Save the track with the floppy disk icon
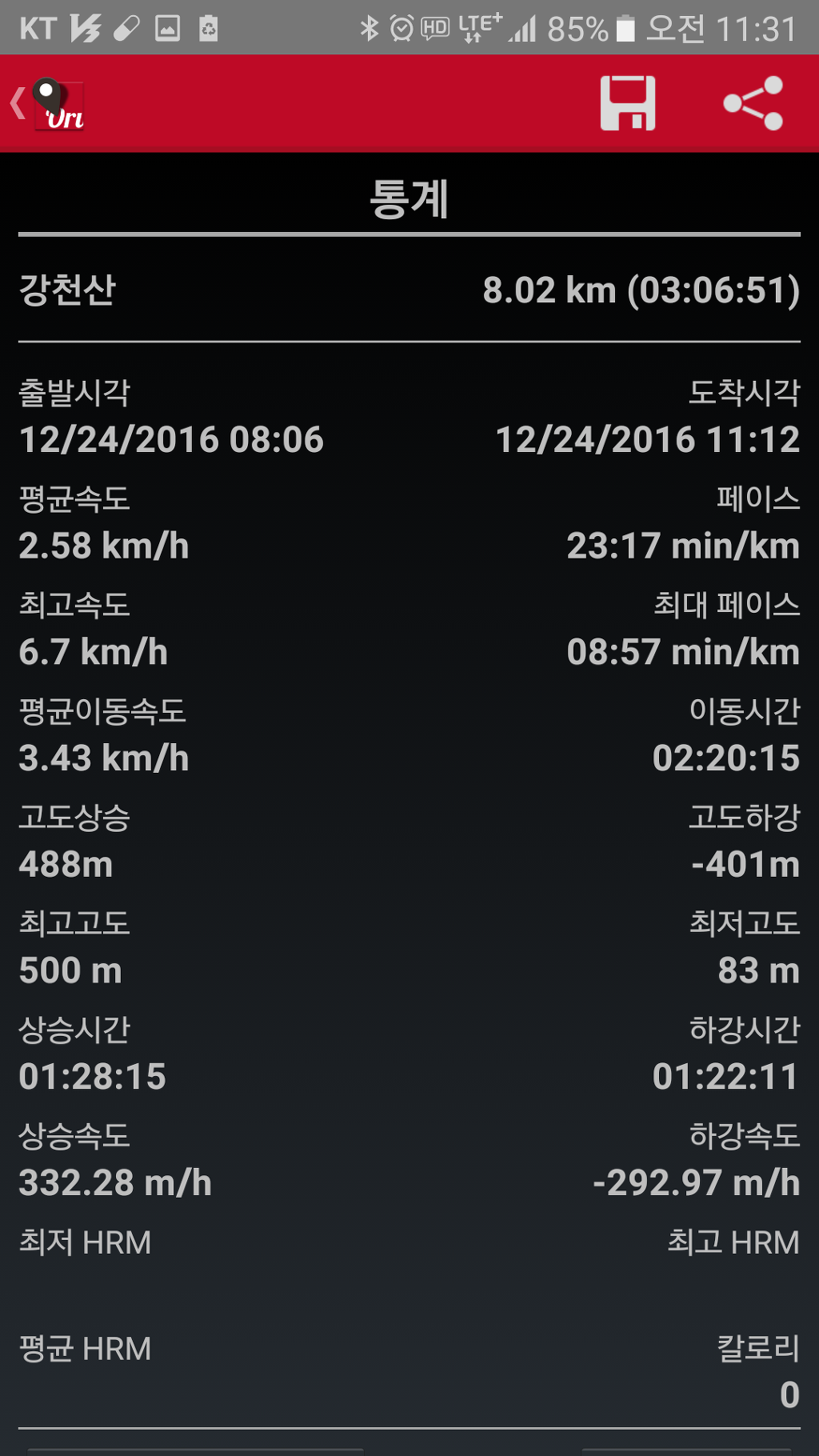819x1456 pixels. [x=628, y=103]
